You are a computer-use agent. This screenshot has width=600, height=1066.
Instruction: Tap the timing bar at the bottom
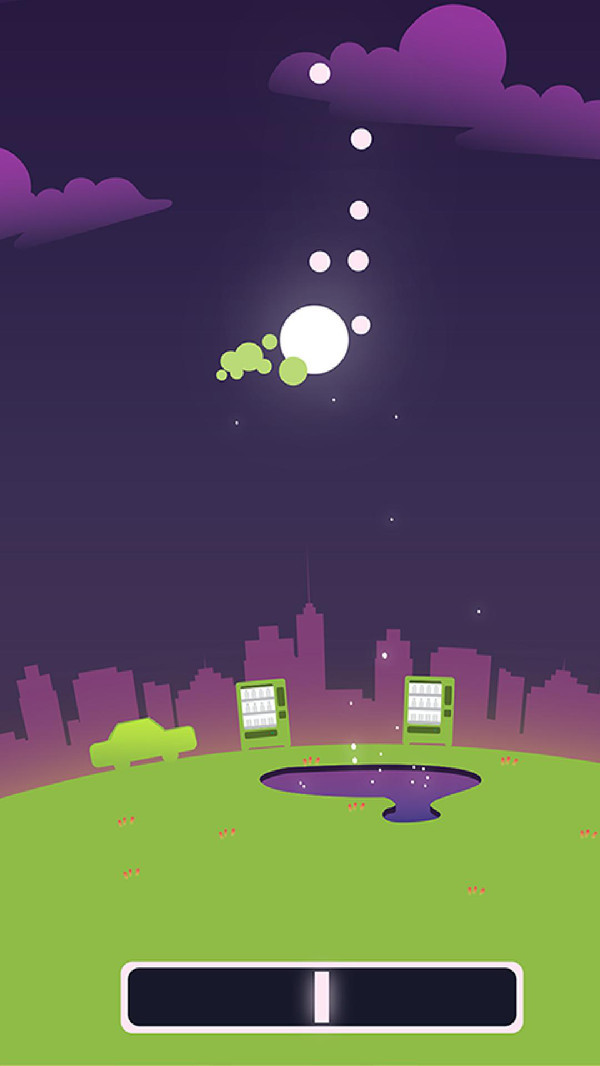click(321, 997)
